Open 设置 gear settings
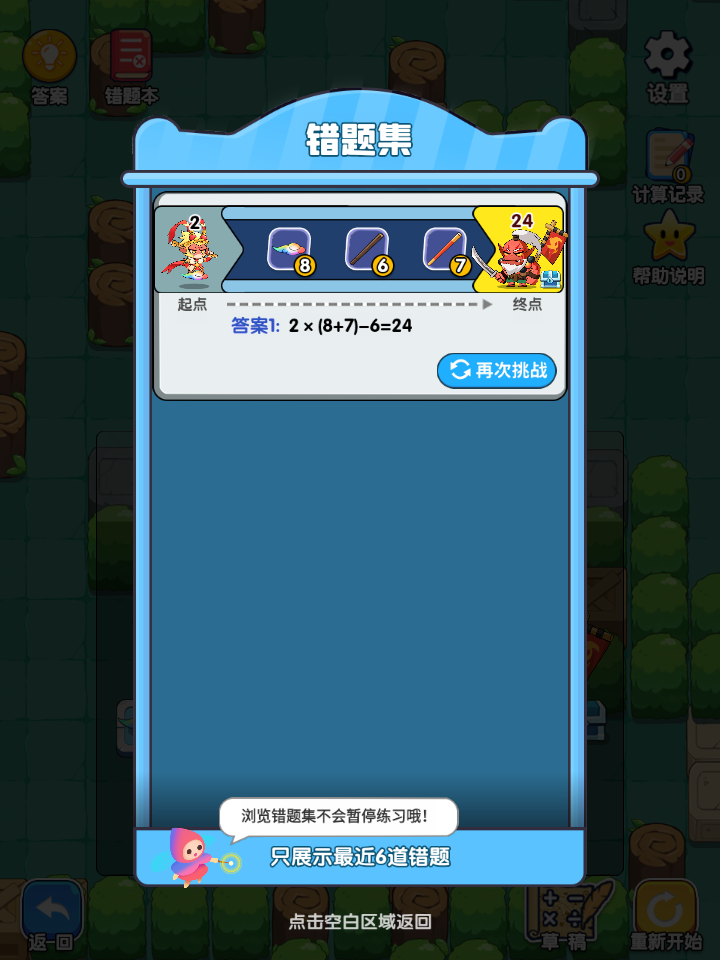Viewport: 720px width, 960px height. point(668,60)
